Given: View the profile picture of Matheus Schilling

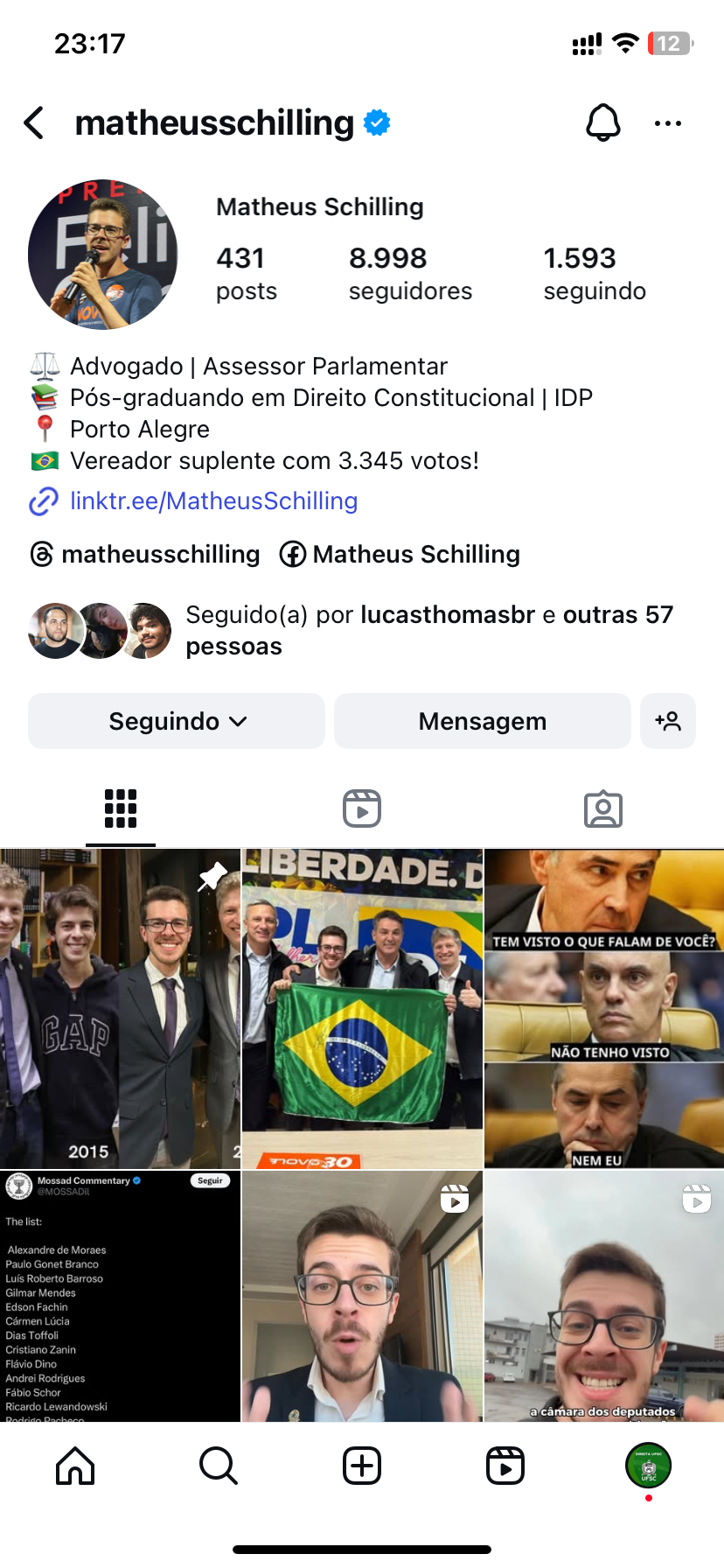Looking at the screenshot, I should (103, 255).
